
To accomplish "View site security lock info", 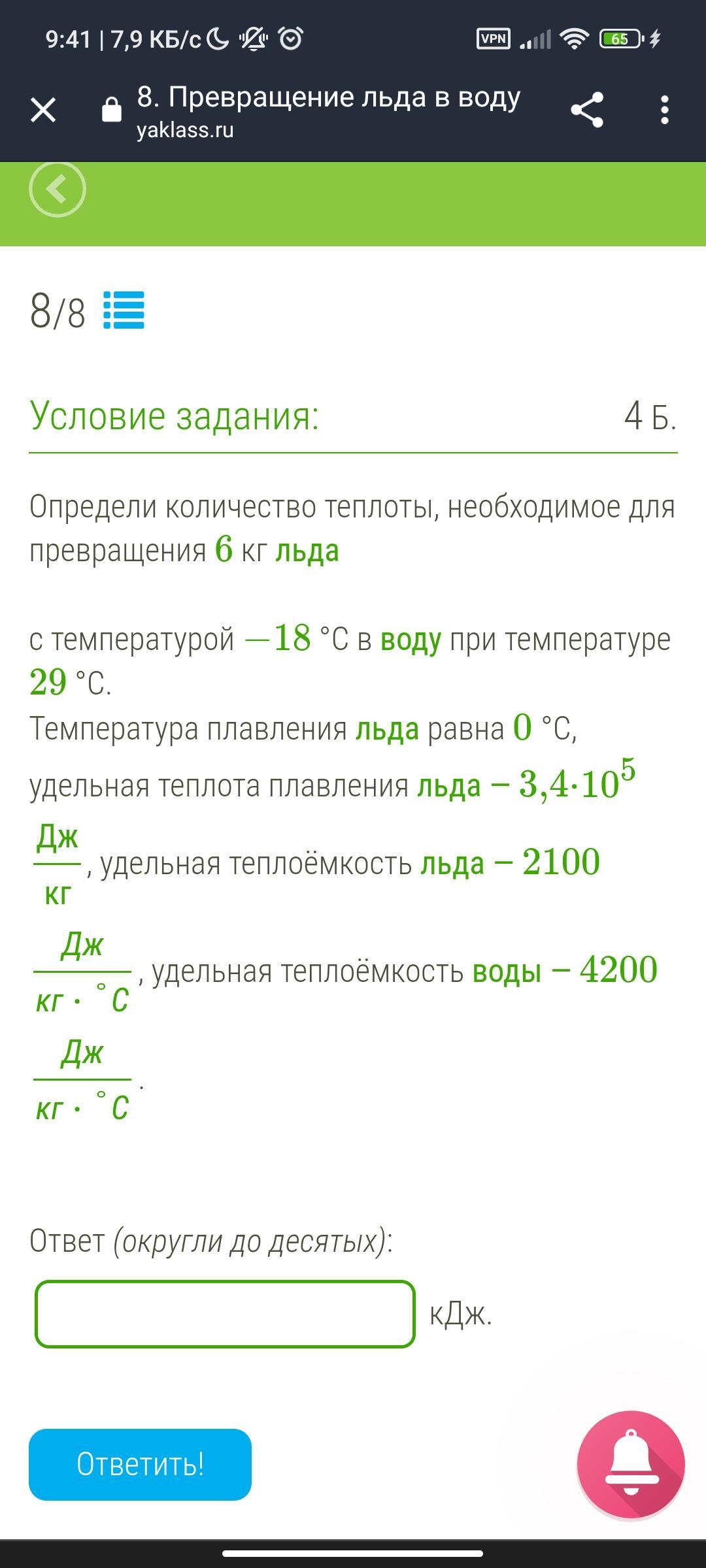I will pyautogui.click(x=112, y=110).
